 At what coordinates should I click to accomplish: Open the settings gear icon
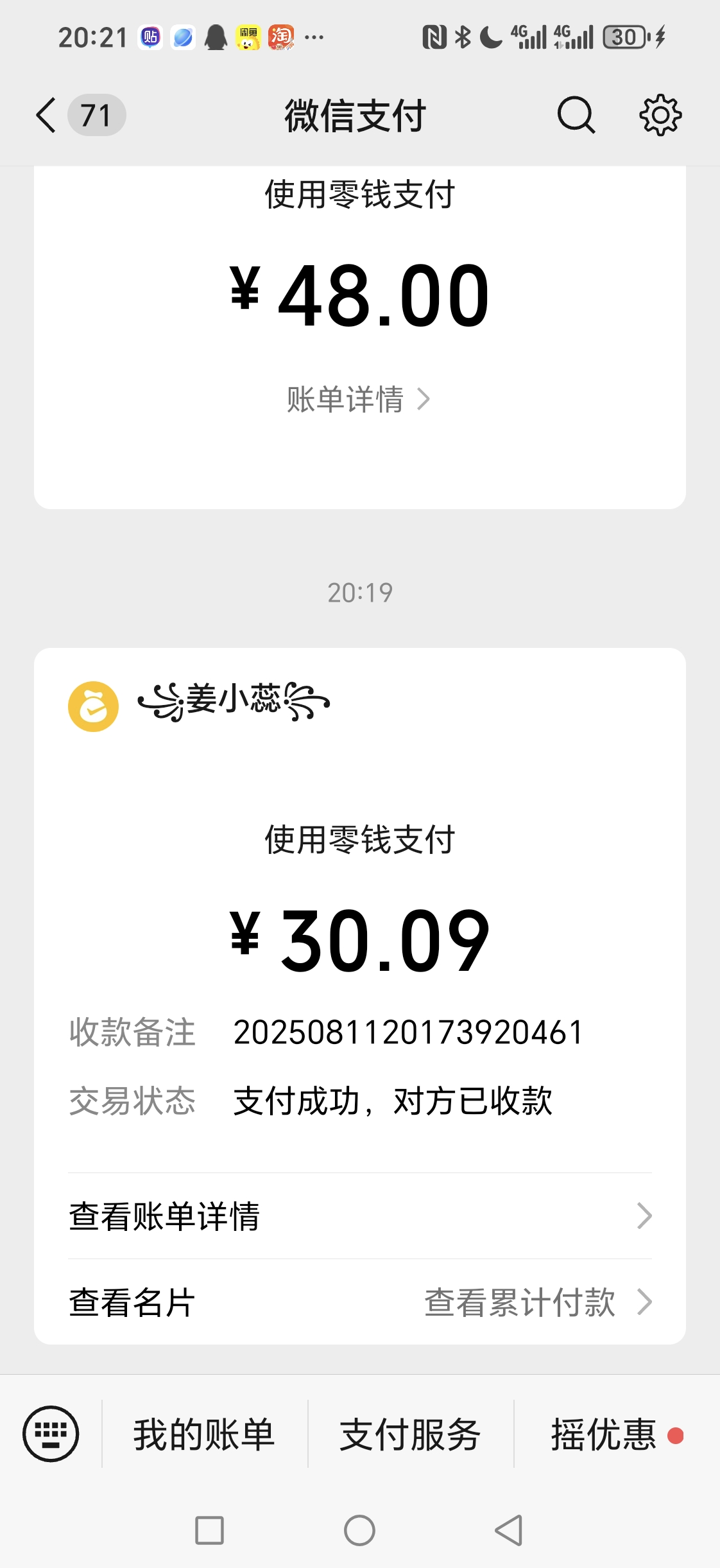point(660,116)
